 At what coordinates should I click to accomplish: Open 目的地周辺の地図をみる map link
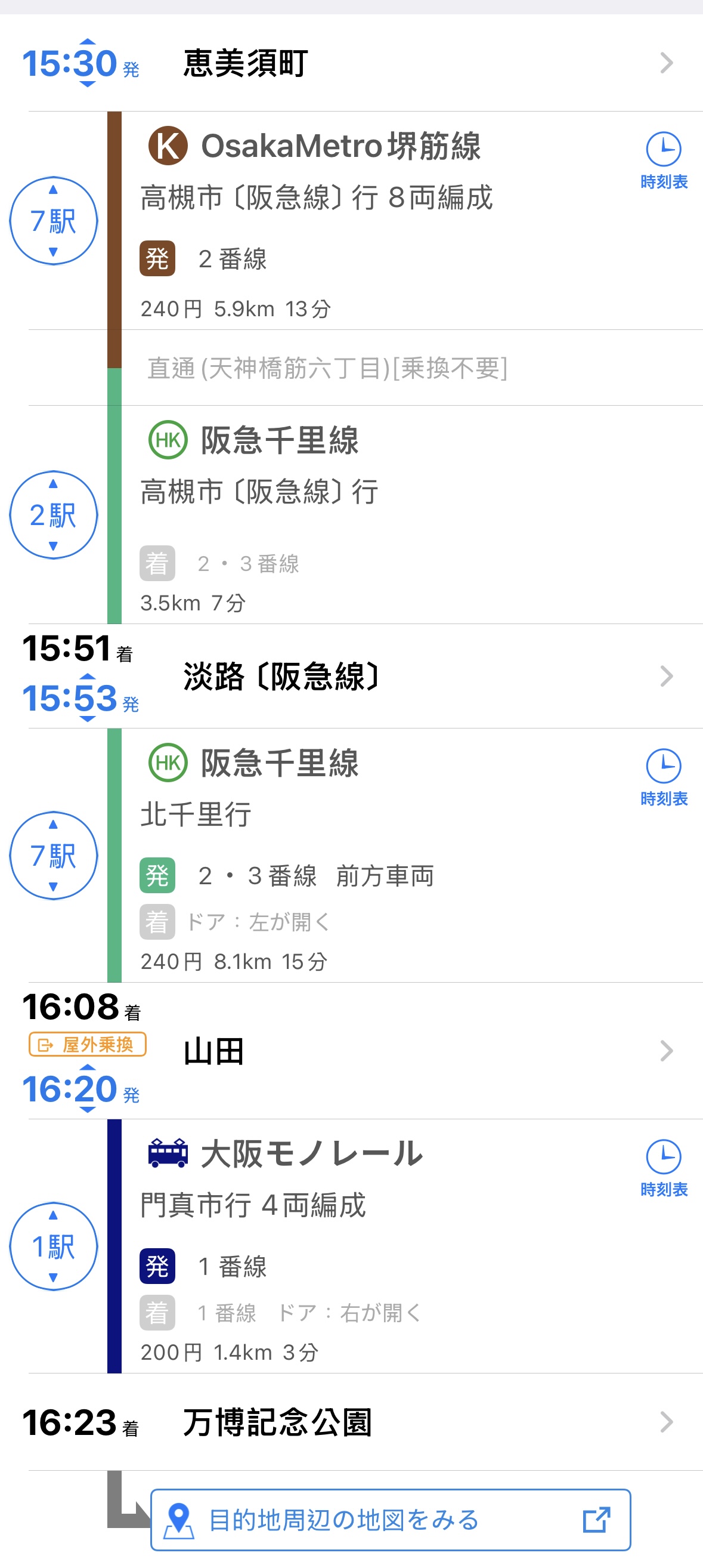(390, 1519)
